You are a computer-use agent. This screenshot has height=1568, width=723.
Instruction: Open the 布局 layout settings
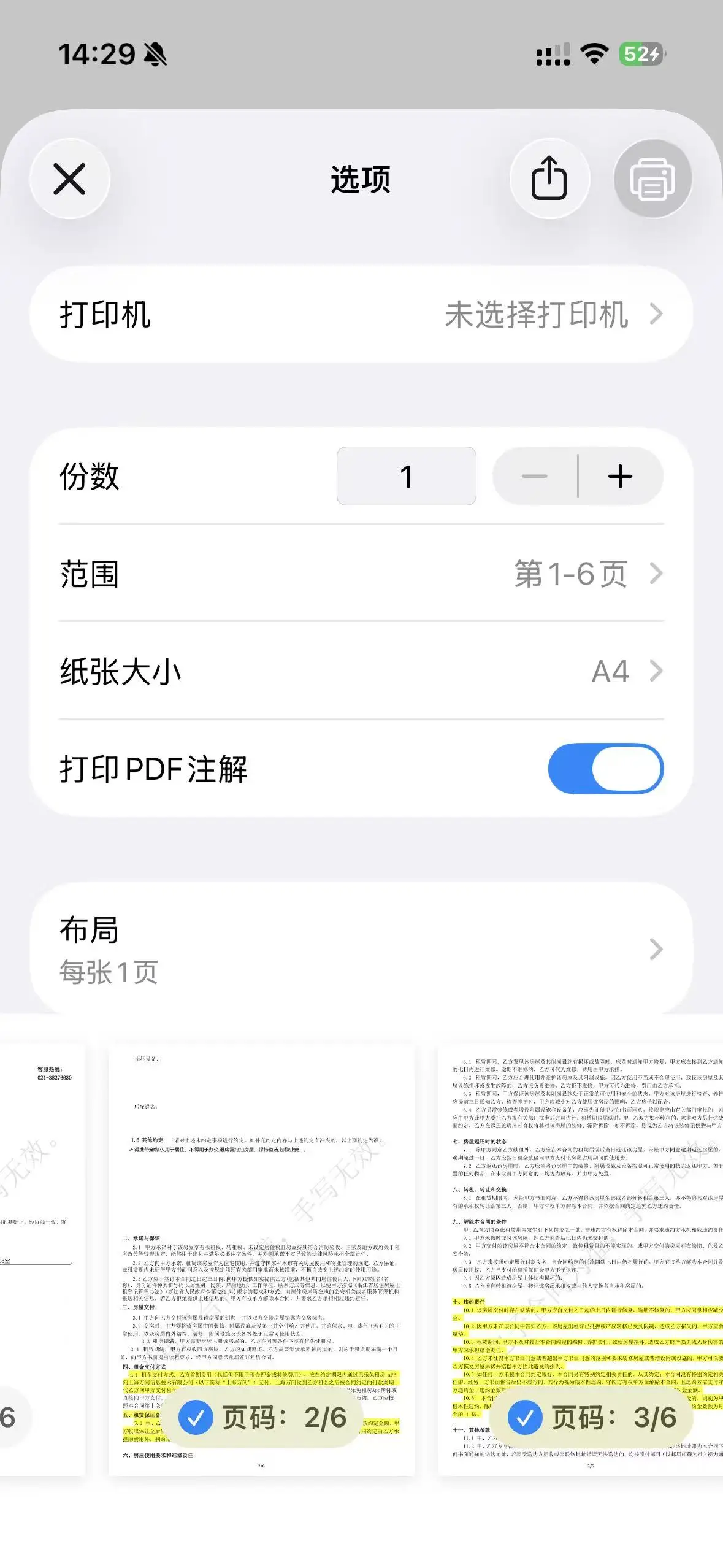[361, 949]
